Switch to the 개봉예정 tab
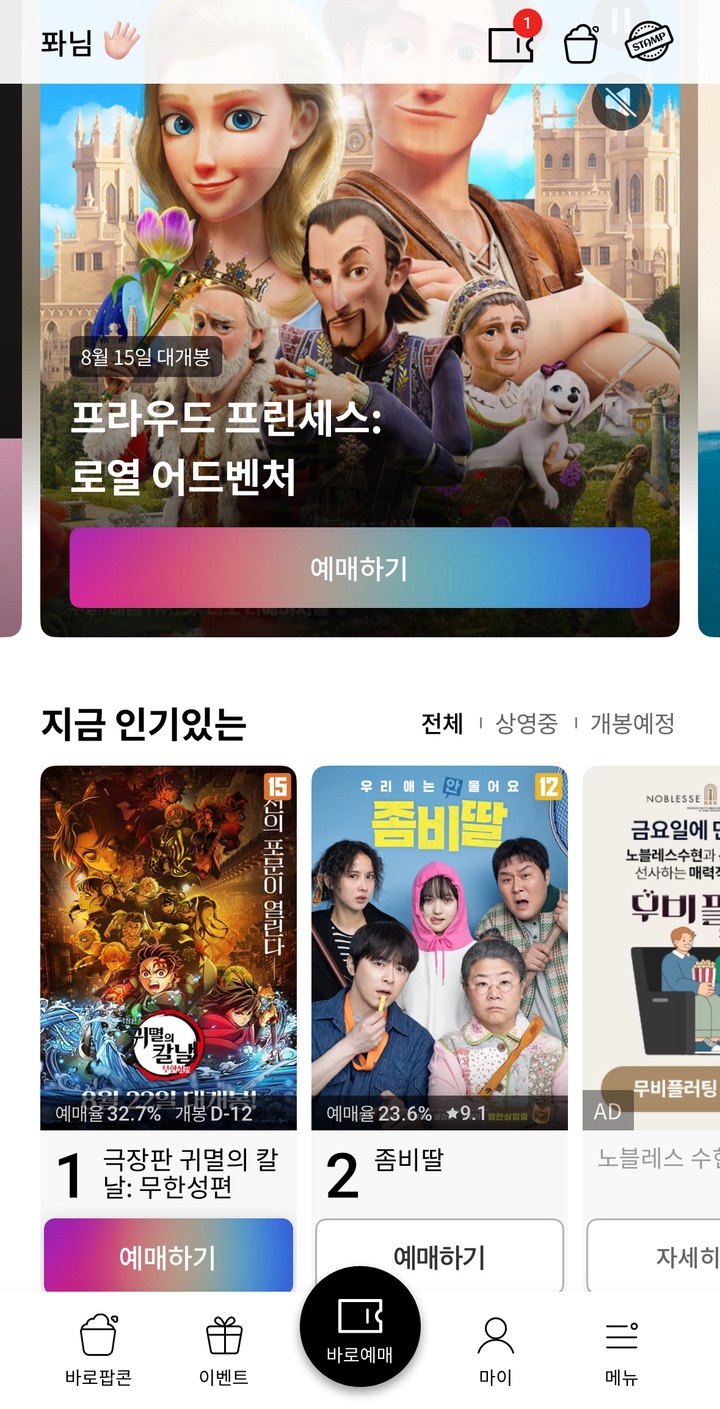 coord(632,723)
